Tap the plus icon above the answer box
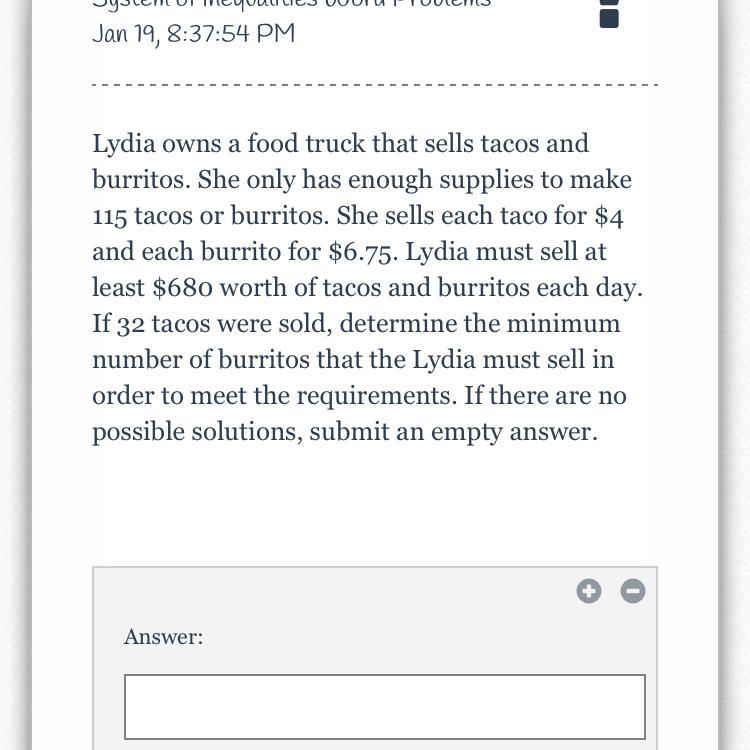The height and width of the screenshot is (750, 750). click(x=589, y=591)
